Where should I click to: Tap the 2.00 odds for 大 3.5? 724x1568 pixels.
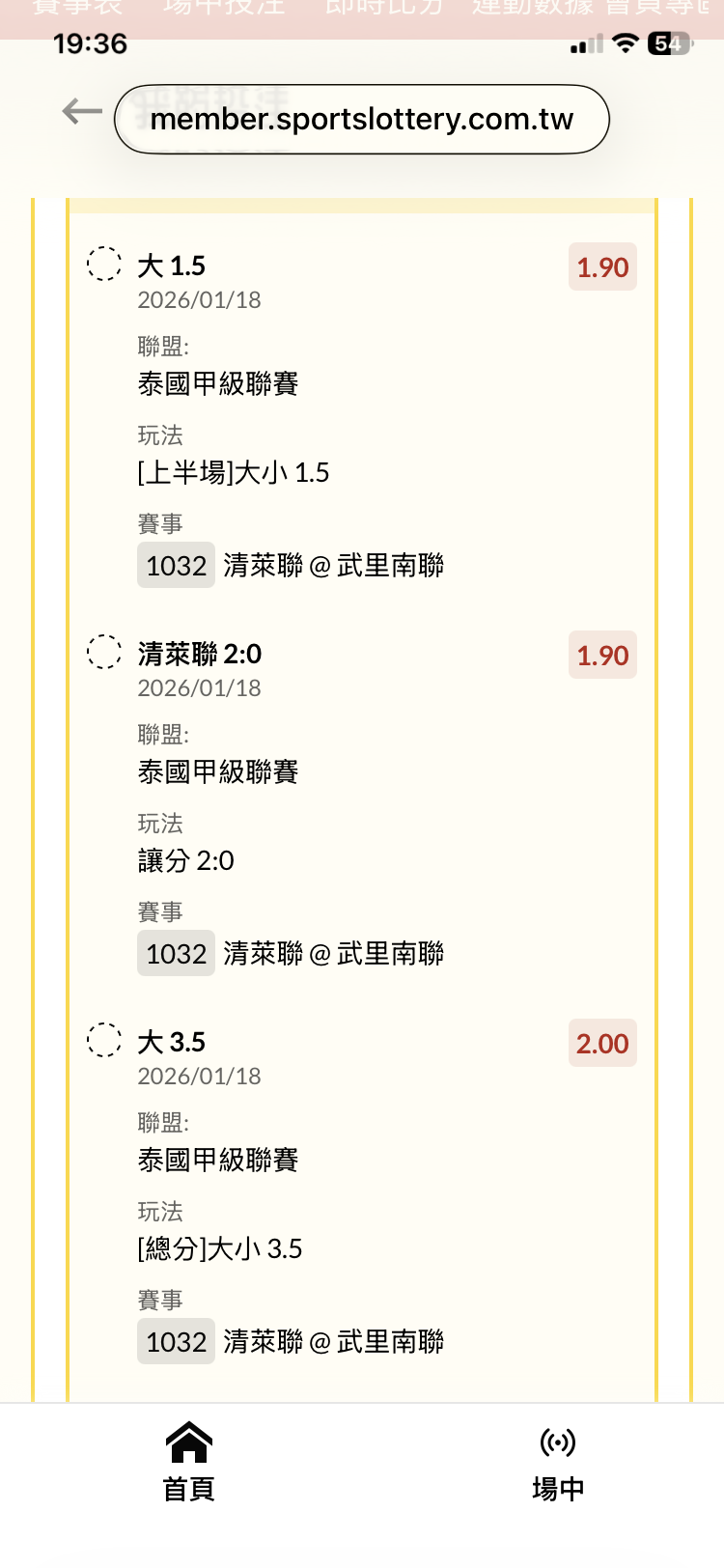(x=602, y=1044)
